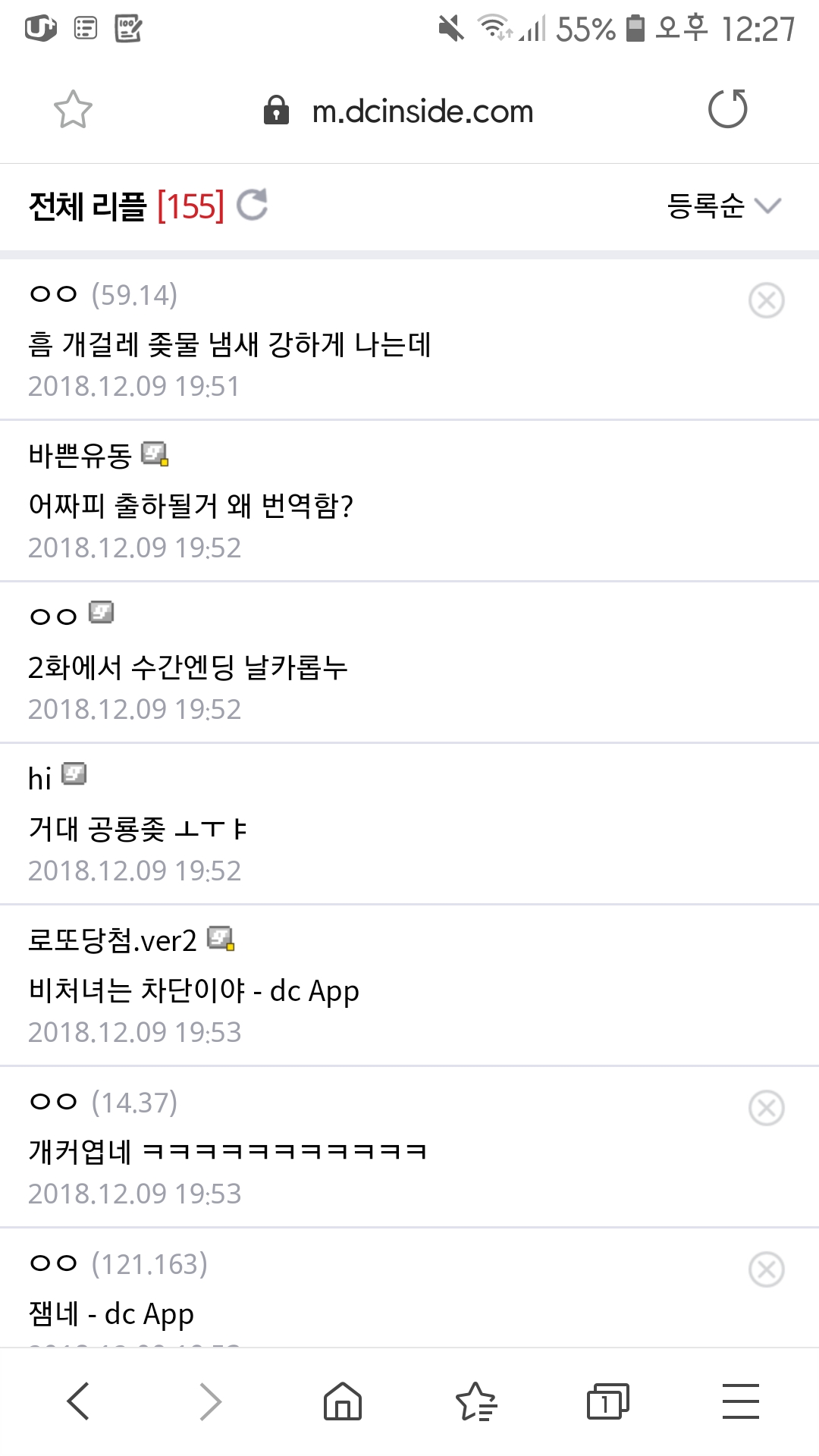Tap the m.dcinside.com address field
Image resolution: width=819 pixels, height=1456 pixels.
click(399, 111)
